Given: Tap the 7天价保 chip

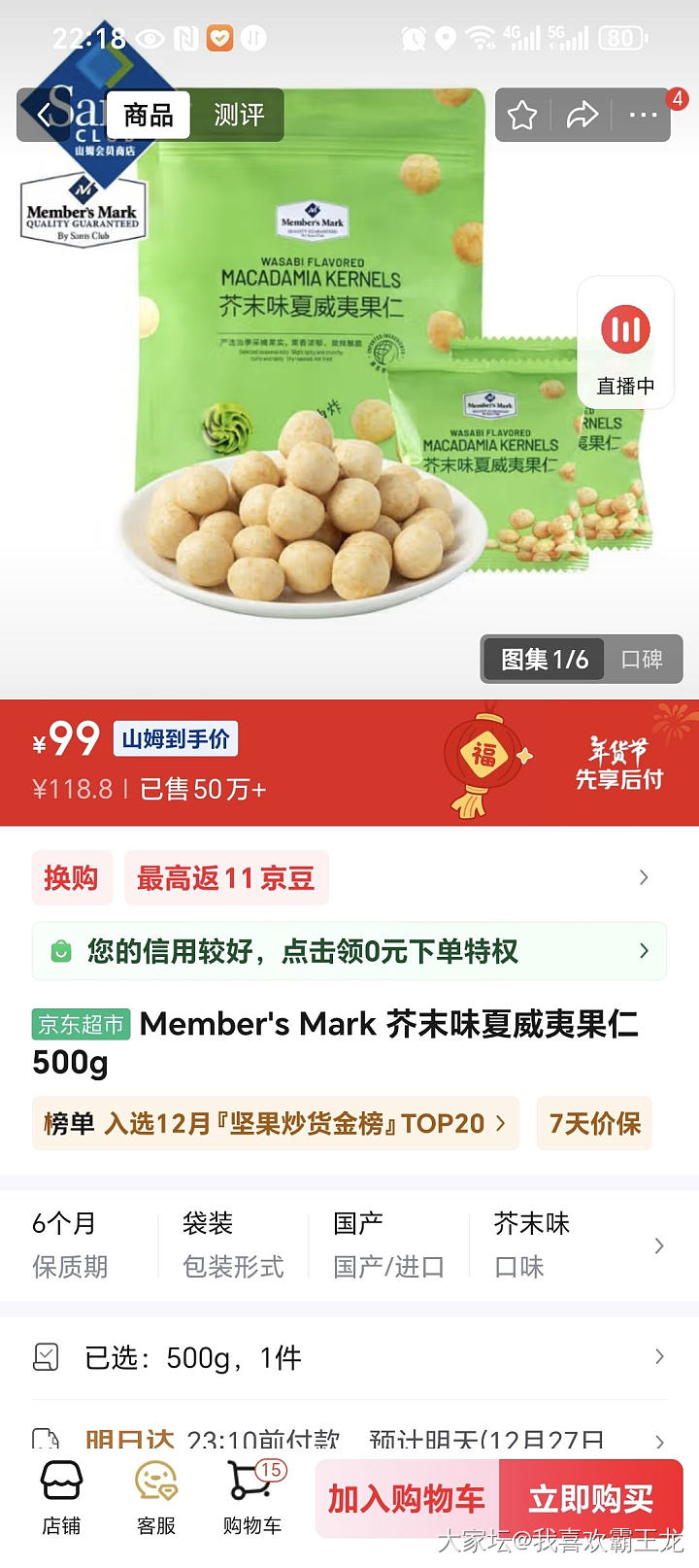Looking at the screenshot, I should 594,1124.
